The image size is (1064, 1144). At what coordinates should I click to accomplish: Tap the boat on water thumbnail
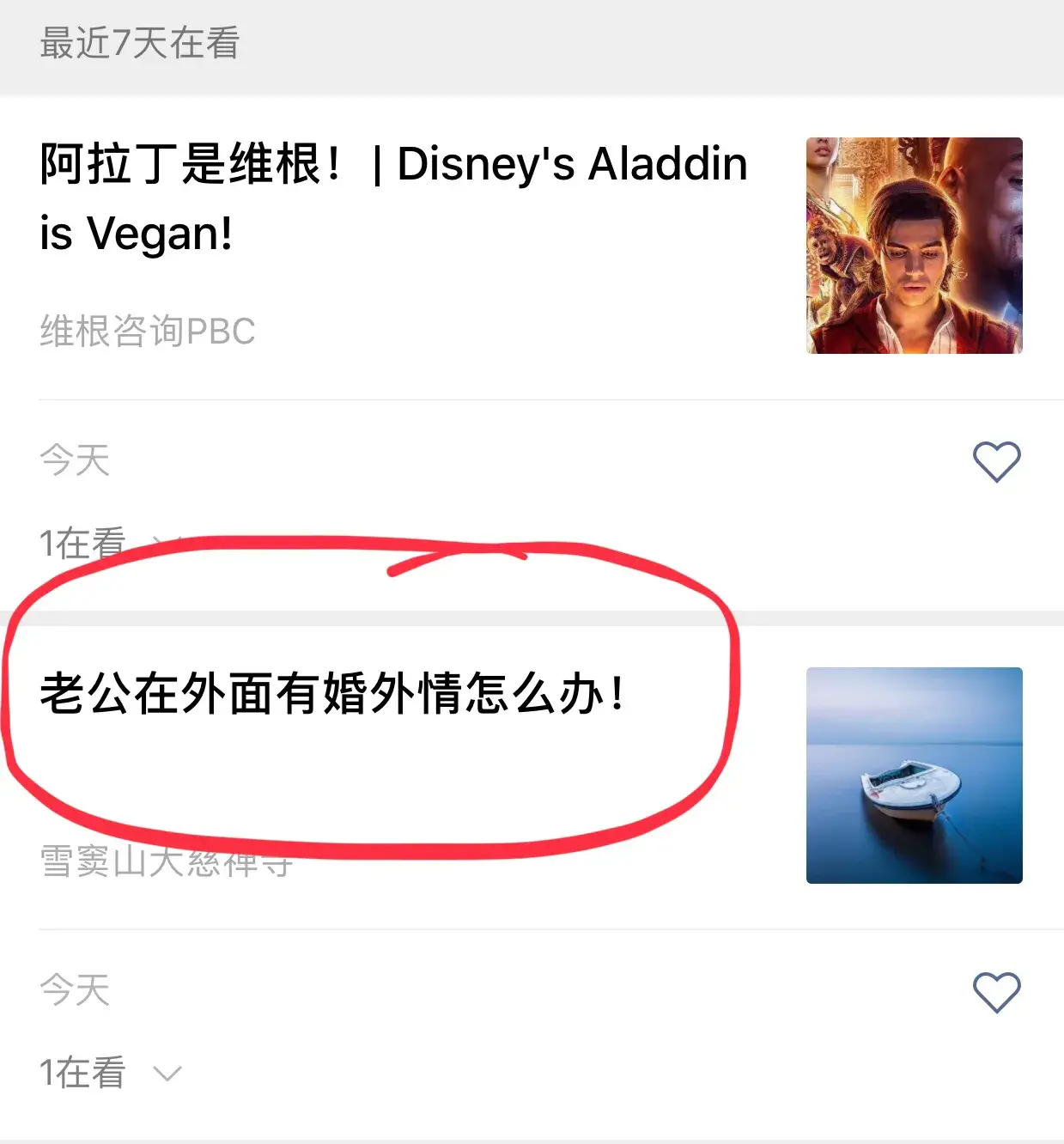914,776
